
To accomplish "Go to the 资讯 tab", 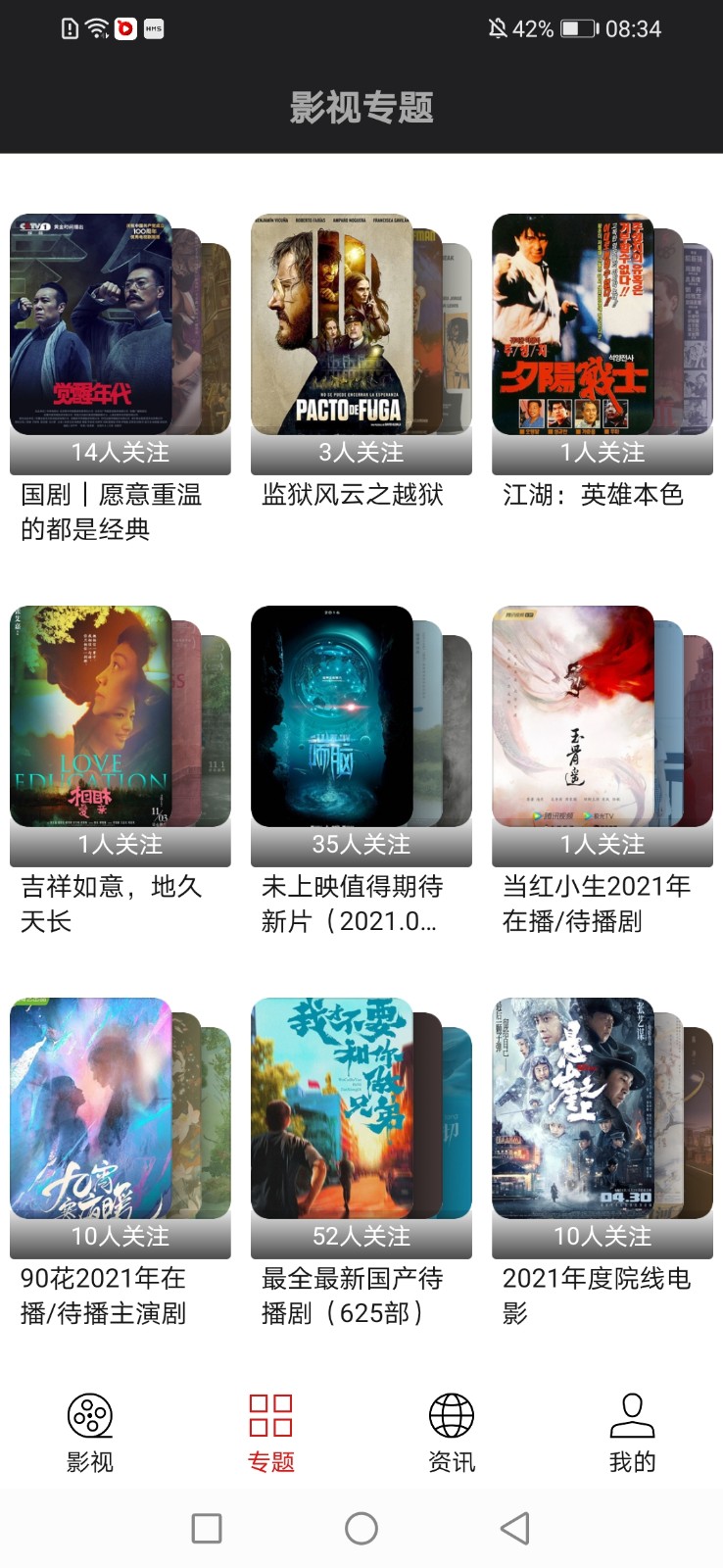I will (x=452, y=1433).
